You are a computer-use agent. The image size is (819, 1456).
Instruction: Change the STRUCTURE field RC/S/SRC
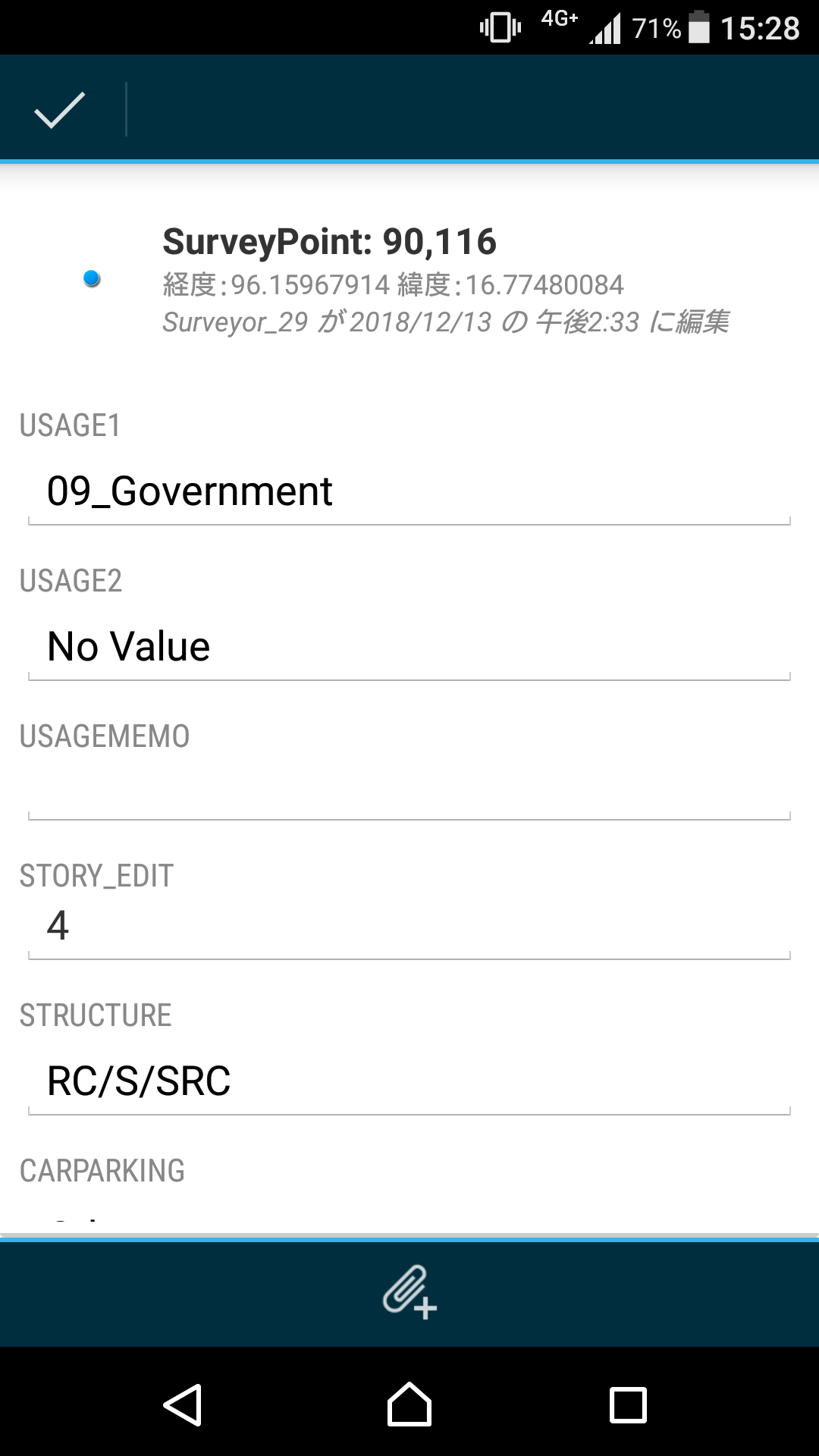coord(409,1081)
